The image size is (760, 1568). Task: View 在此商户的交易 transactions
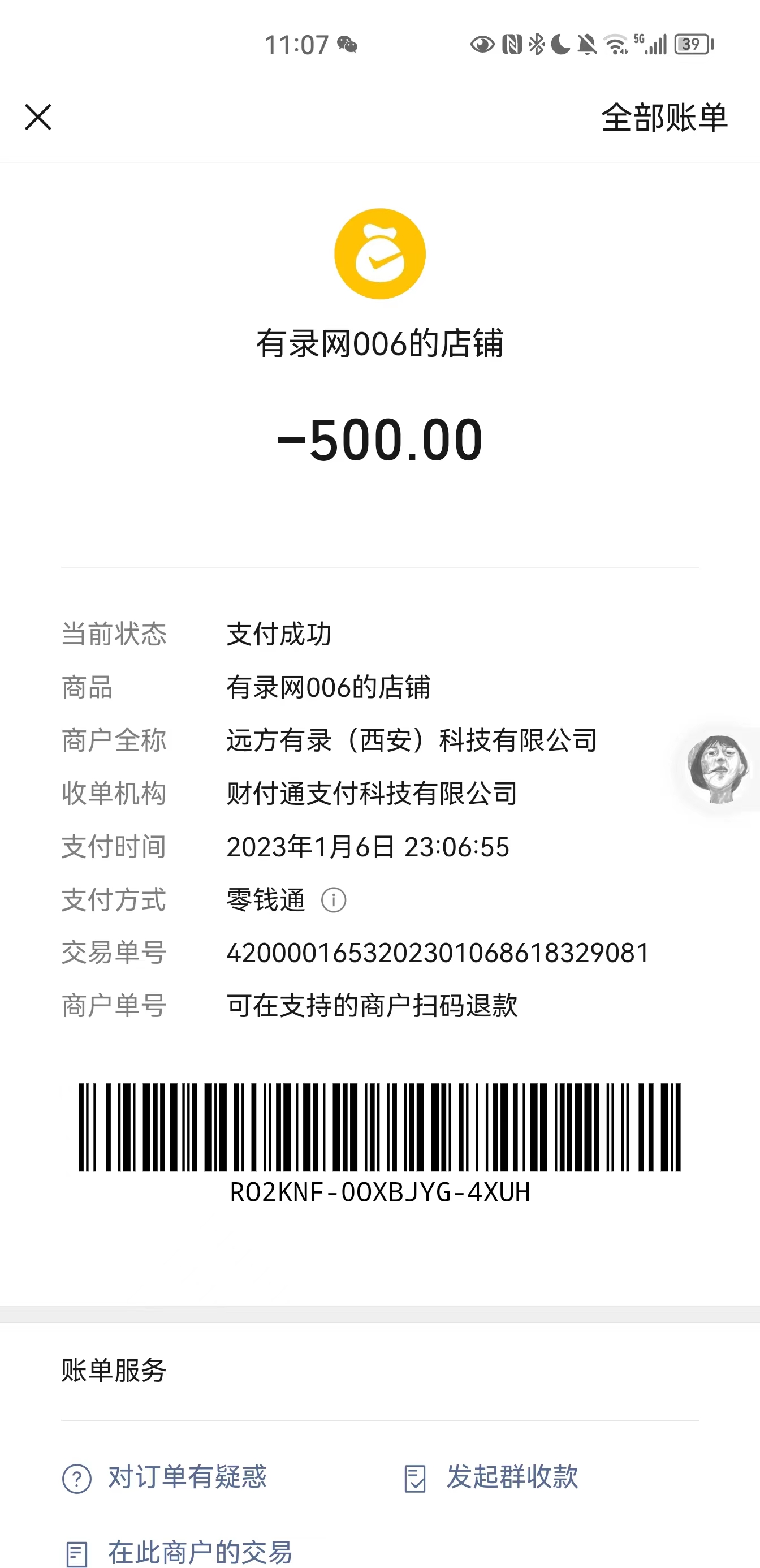coord(178,1552)
